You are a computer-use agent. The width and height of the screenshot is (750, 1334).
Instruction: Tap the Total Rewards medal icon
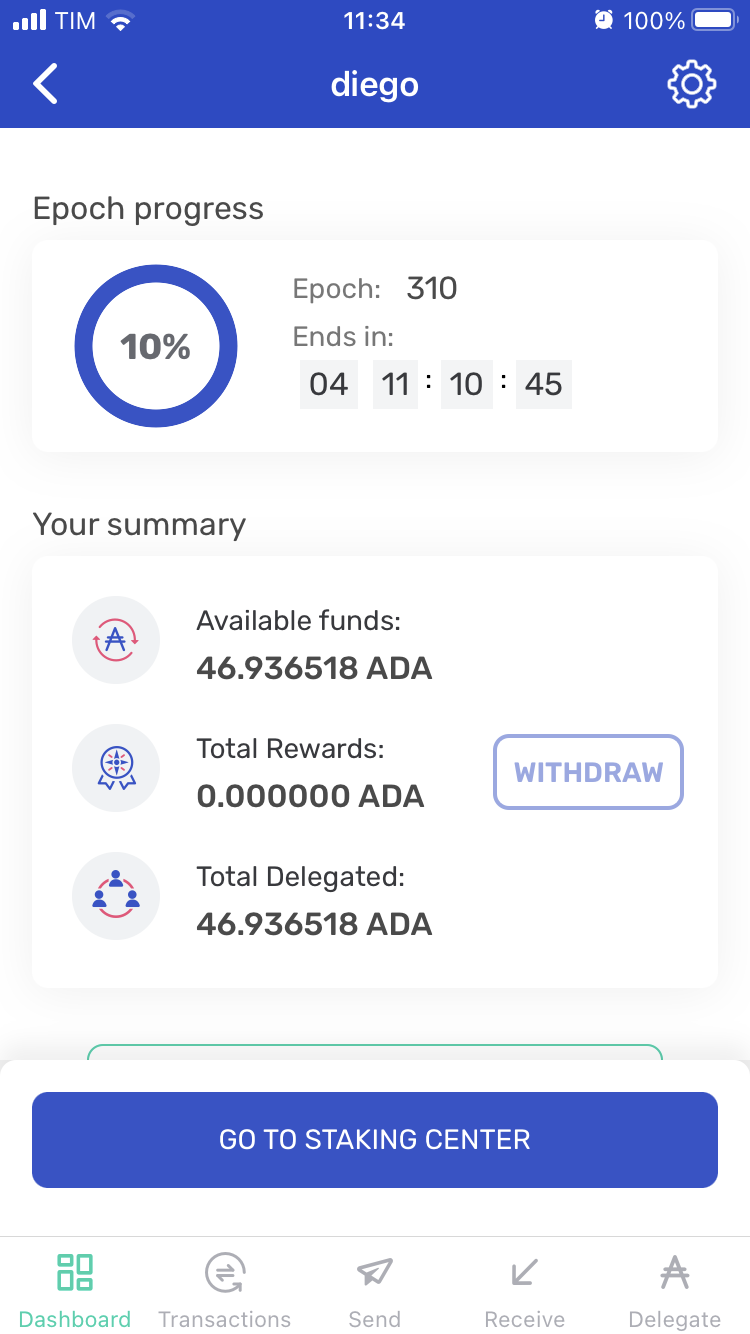point(116,768)
